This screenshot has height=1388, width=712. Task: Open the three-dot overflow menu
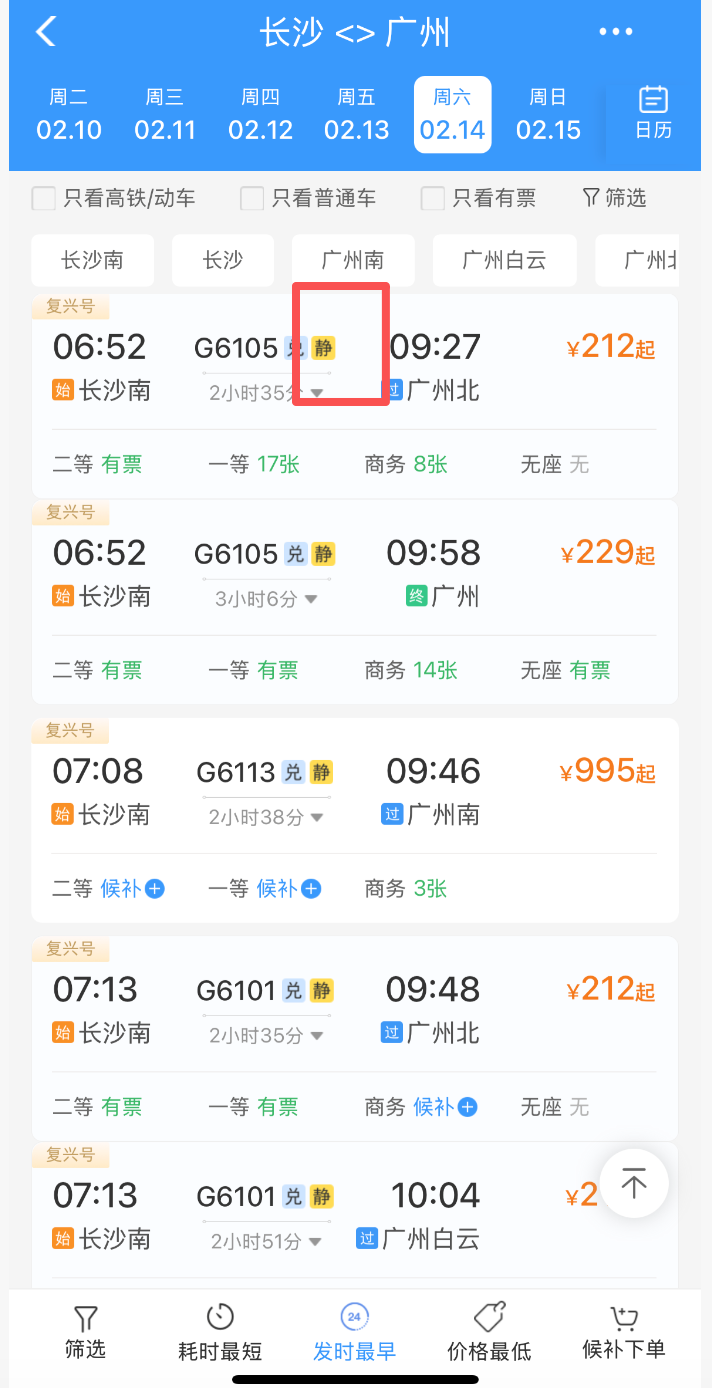click(616, 32)
